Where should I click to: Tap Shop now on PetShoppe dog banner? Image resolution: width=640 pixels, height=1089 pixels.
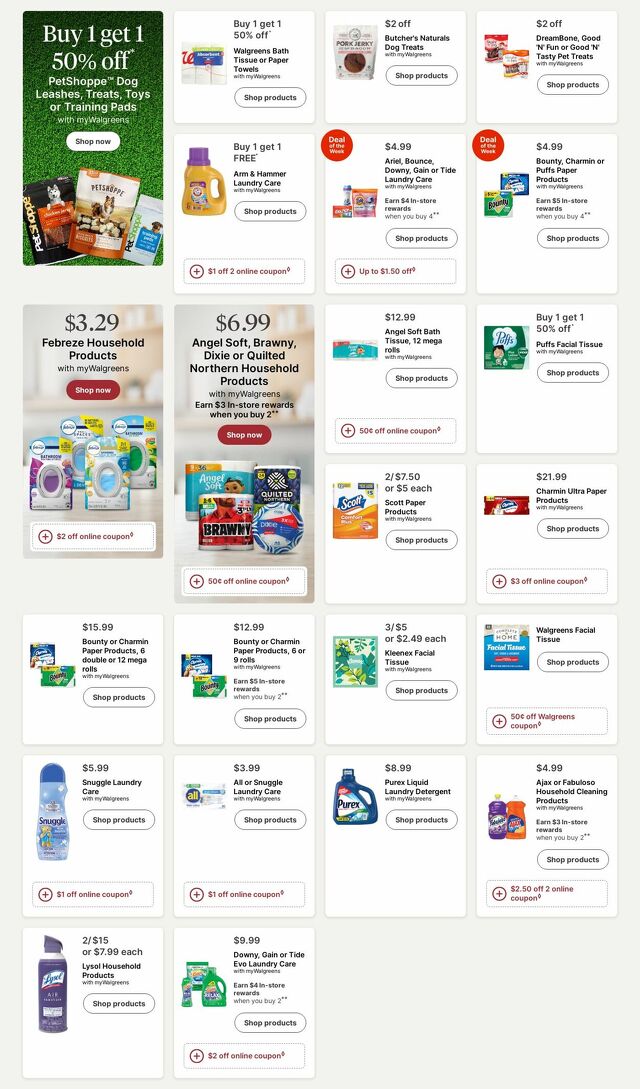[93, 141]
